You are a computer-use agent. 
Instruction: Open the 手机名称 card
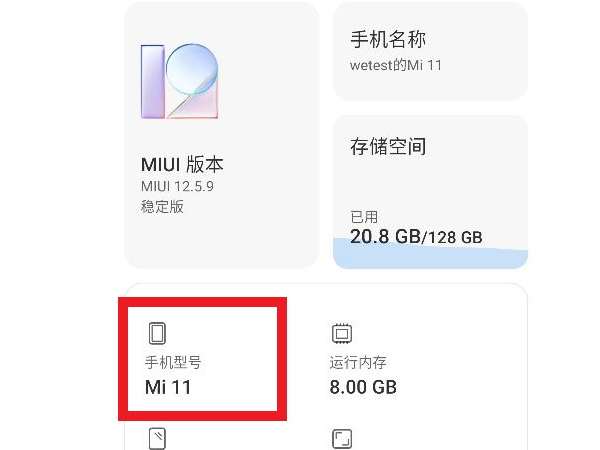pyautogui.click(x=430, y=52)
